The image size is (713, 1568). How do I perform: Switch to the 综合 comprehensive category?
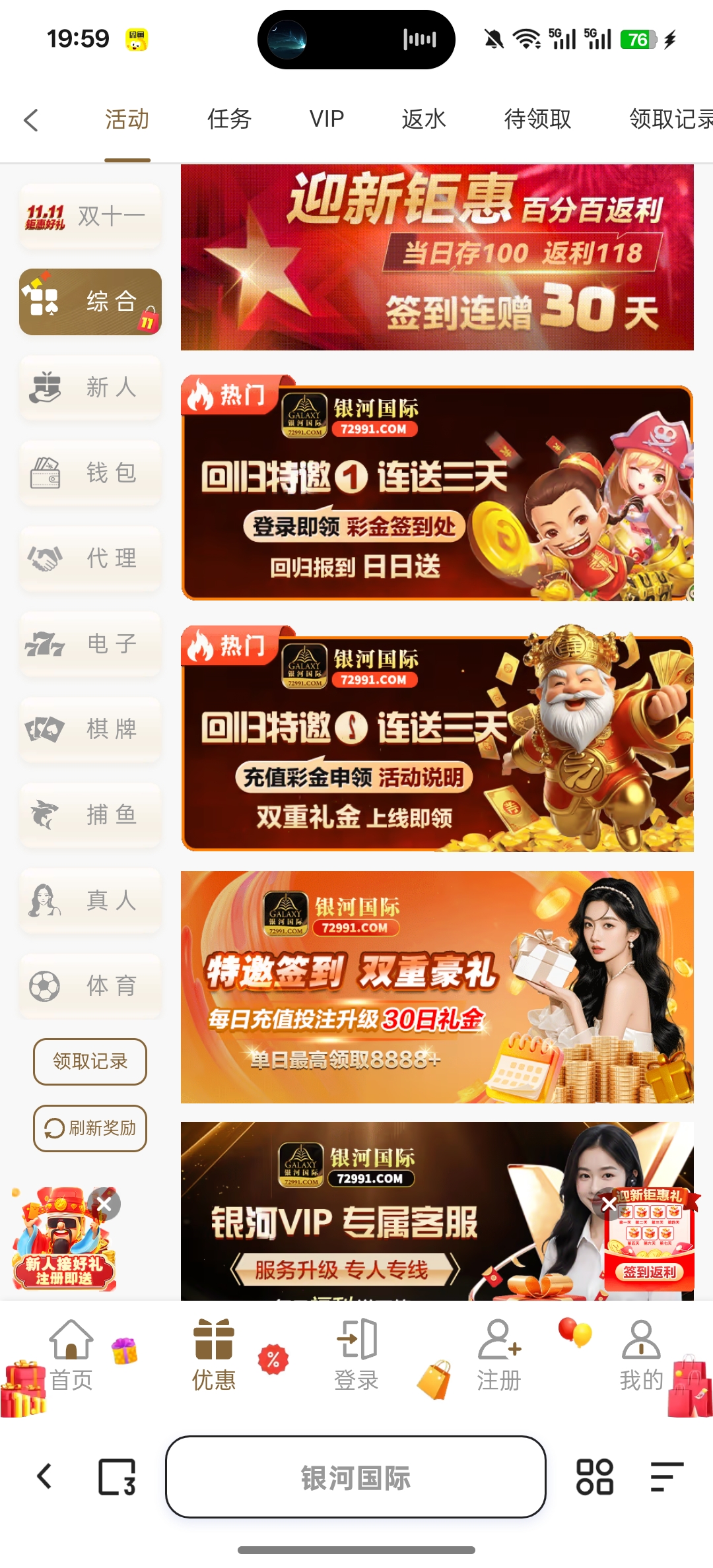(x=89, y=302)
